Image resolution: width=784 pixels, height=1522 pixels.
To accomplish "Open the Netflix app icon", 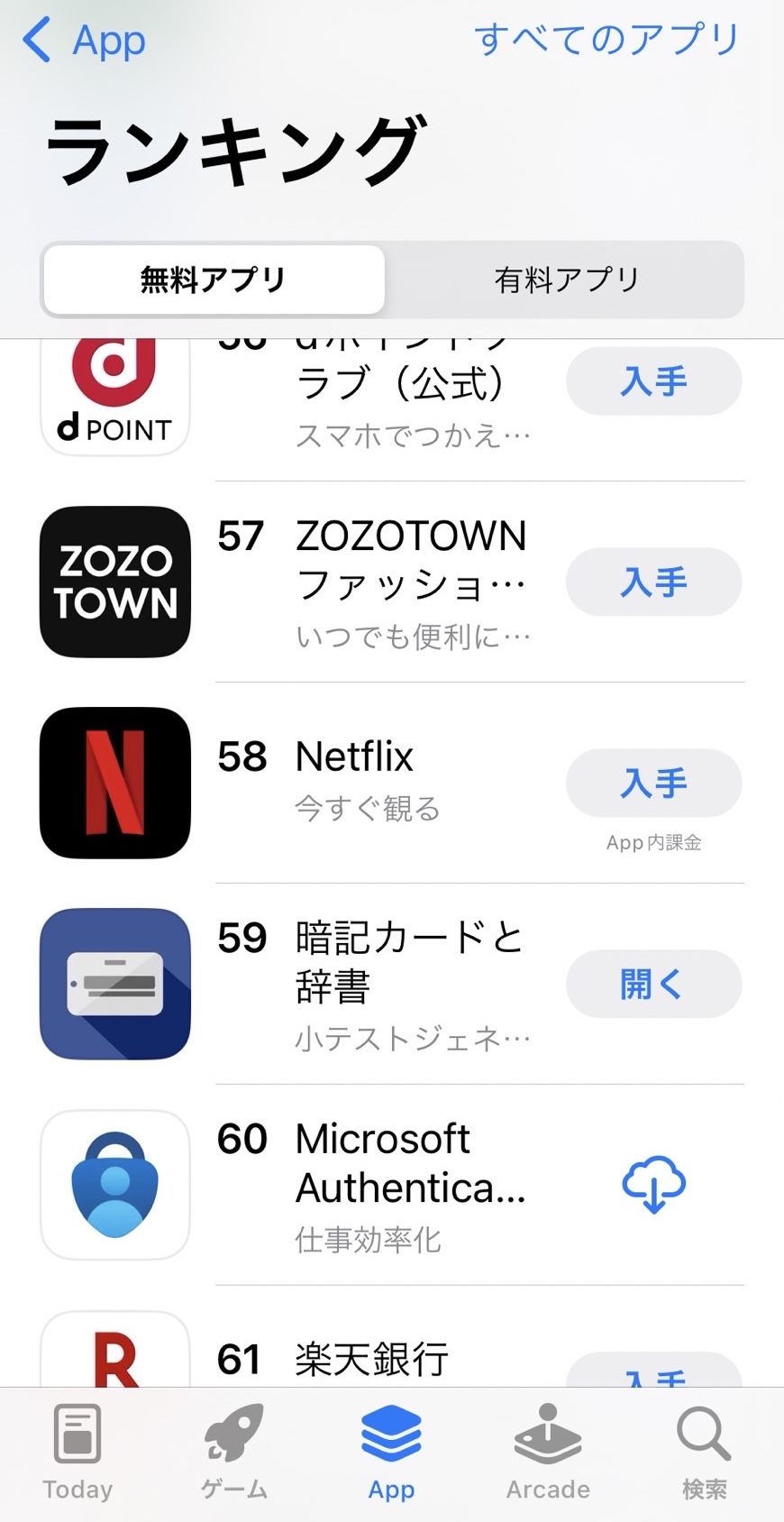I will point(114,783).
